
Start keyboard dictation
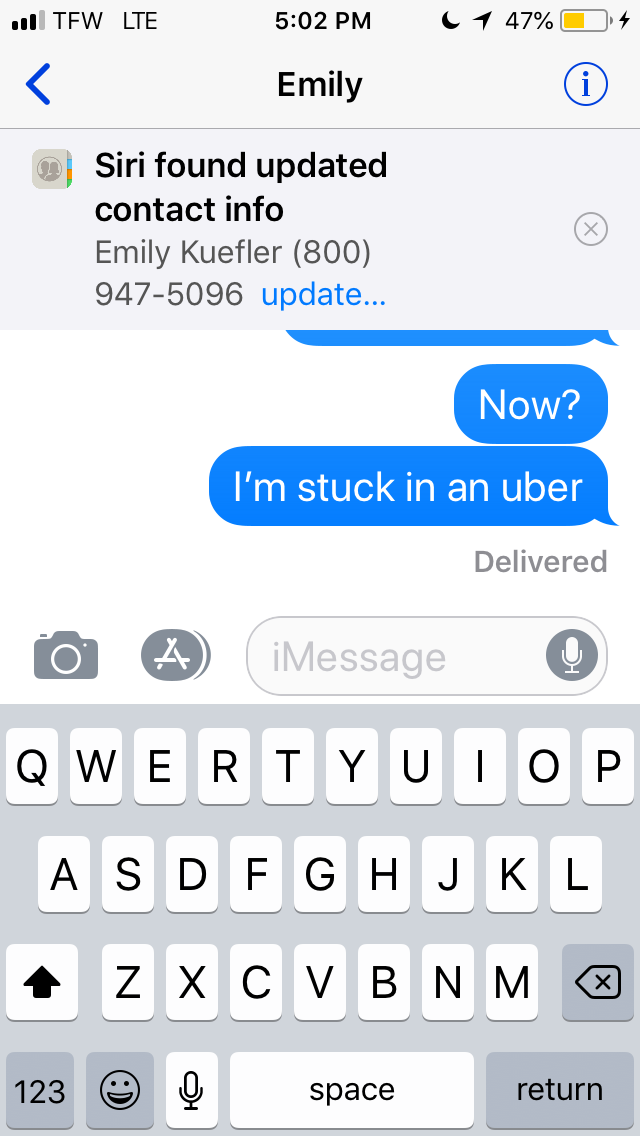tap(191, 1089)
